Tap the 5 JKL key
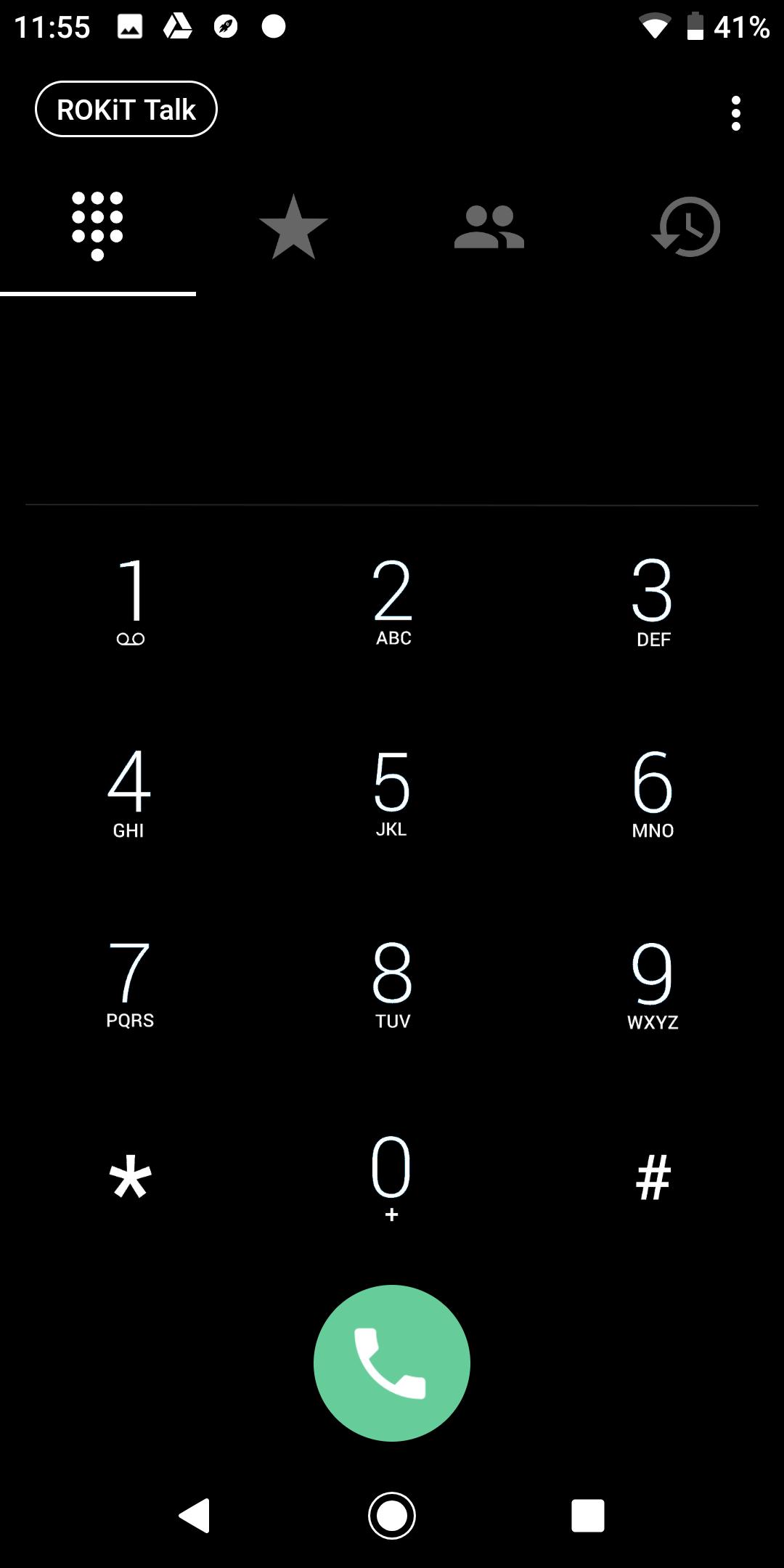 (392, 793)
